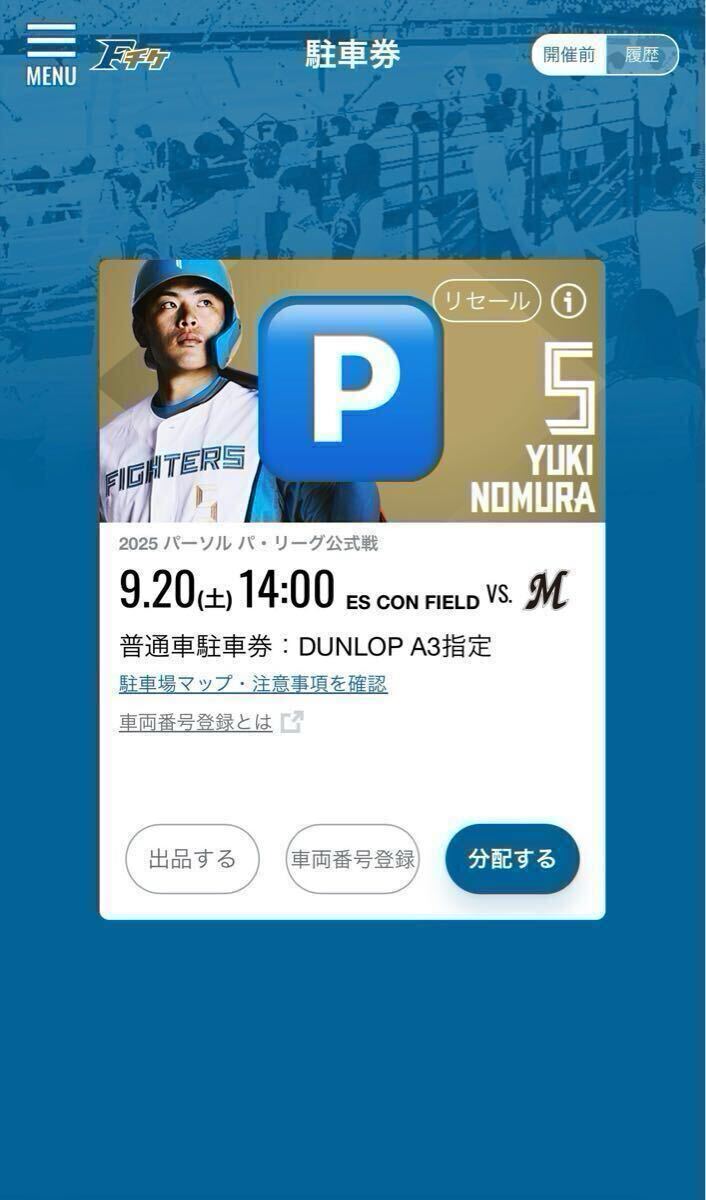Viewport: 706px width, 1200px height.
Task: Tap the 車両番号登録 button
Action: coord(352,859)
